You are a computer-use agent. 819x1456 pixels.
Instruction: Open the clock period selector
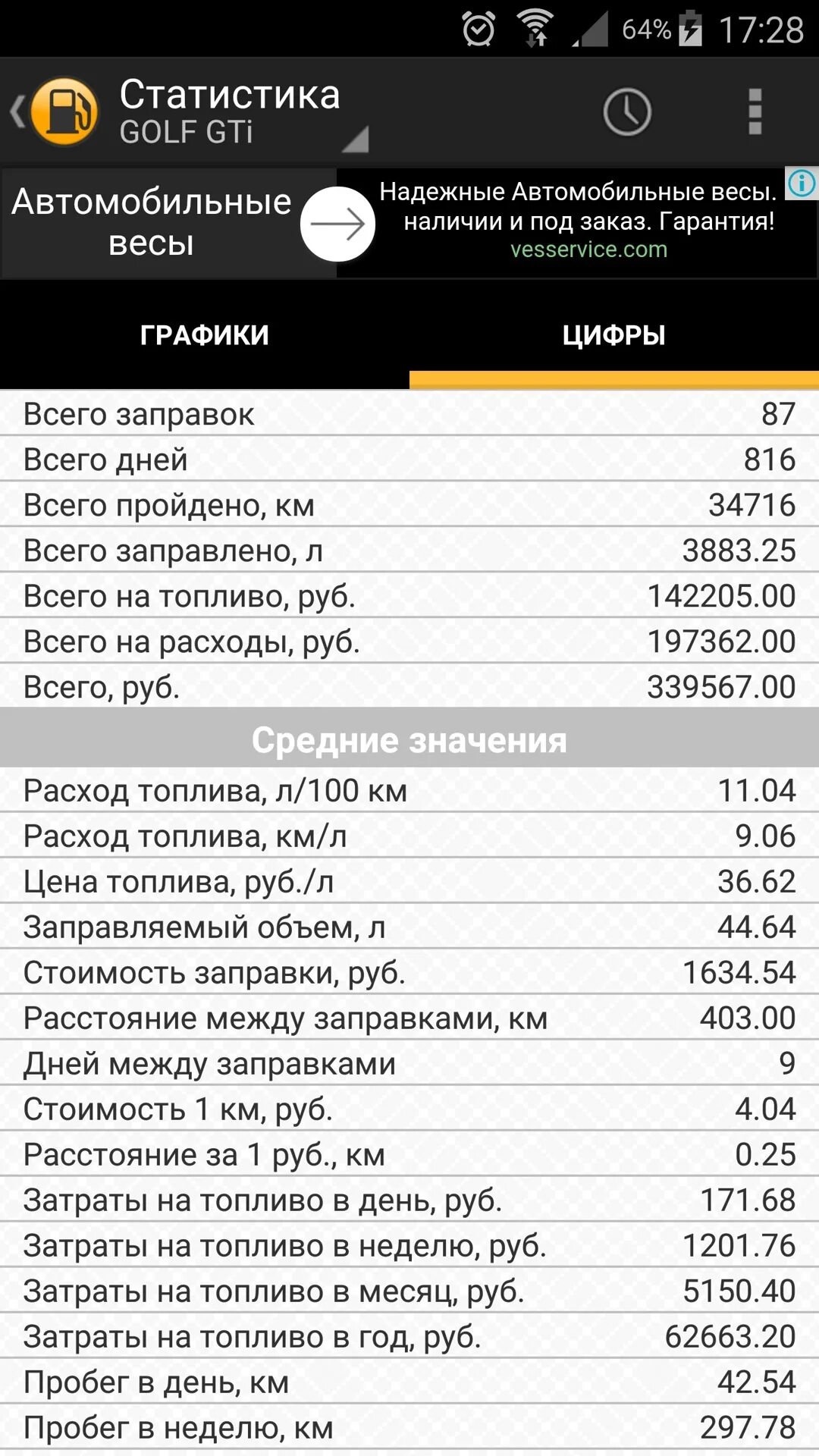coord(626,112)
